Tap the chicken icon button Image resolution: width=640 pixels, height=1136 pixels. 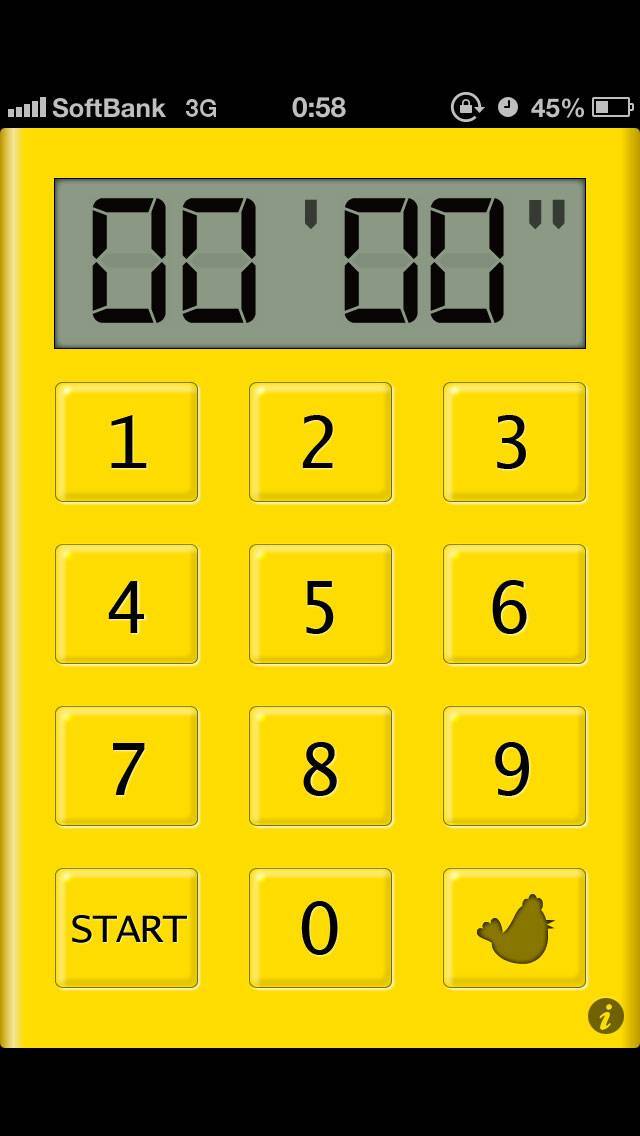[x=514, y=928]
